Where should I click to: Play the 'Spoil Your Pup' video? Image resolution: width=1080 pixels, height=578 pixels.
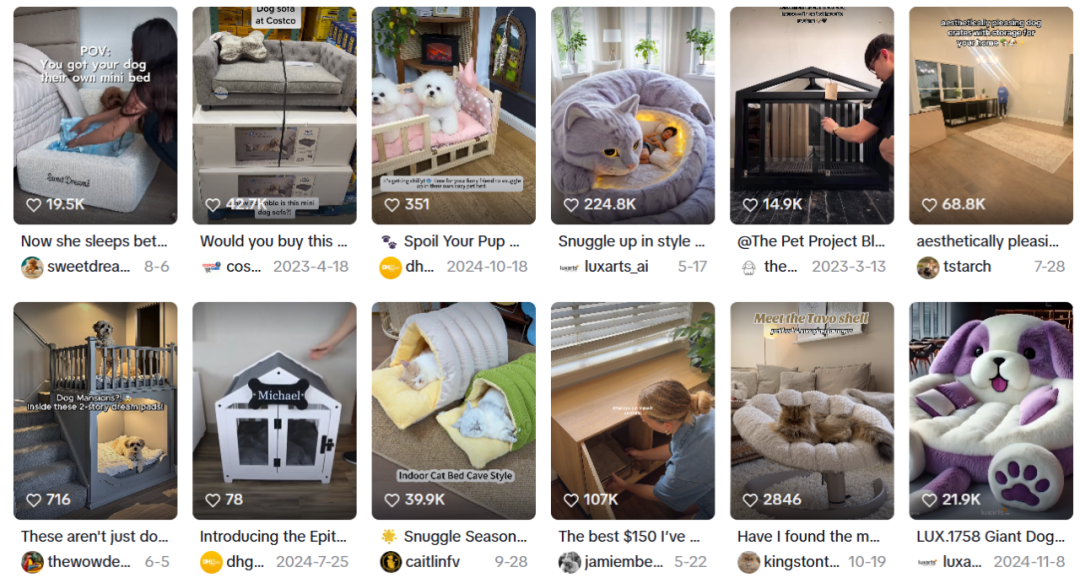pyautogui.click(x=453, y=115)
